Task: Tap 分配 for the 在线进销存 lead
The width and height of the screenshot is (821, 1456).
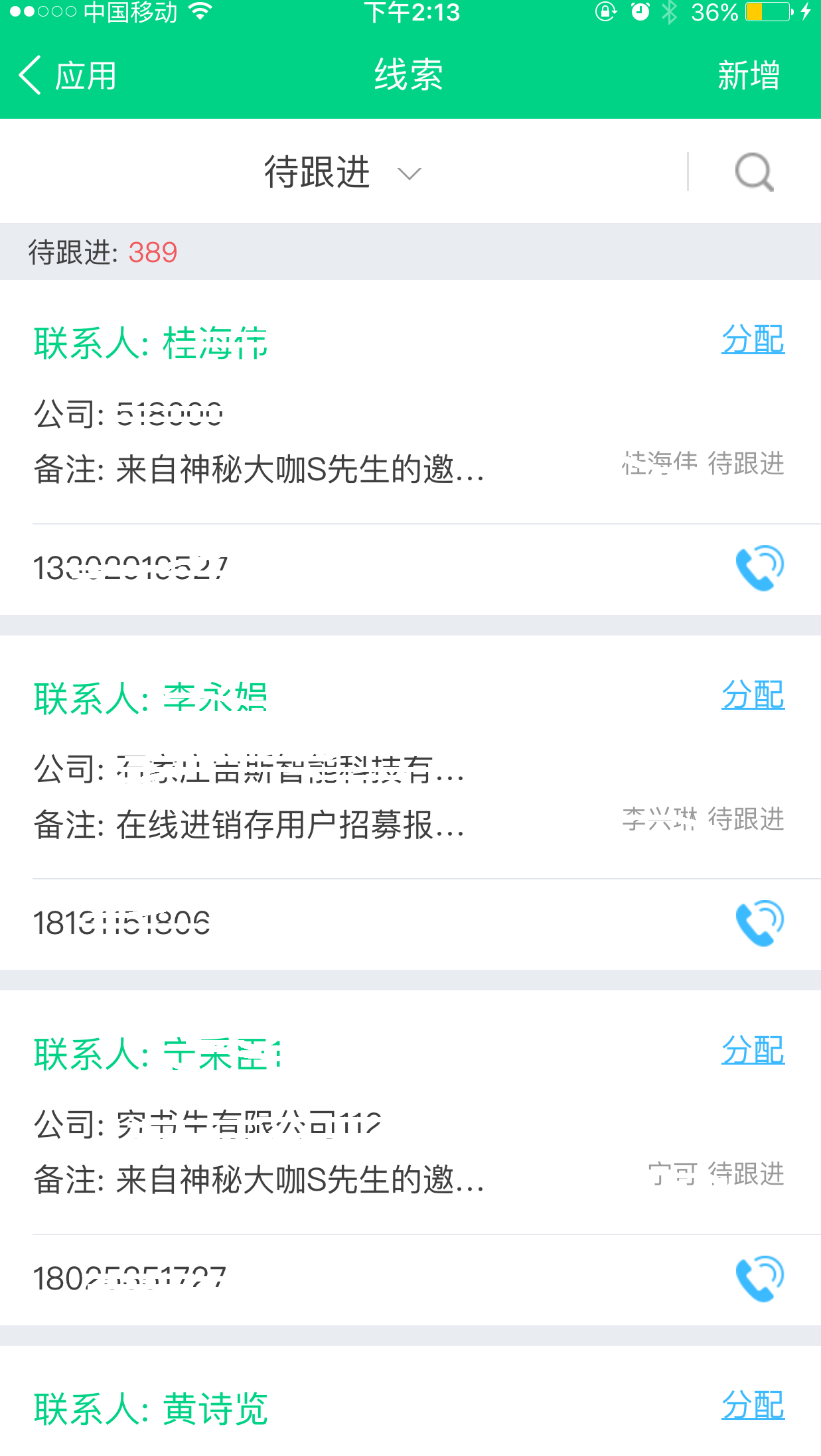Action: click(x=753, y=695)
